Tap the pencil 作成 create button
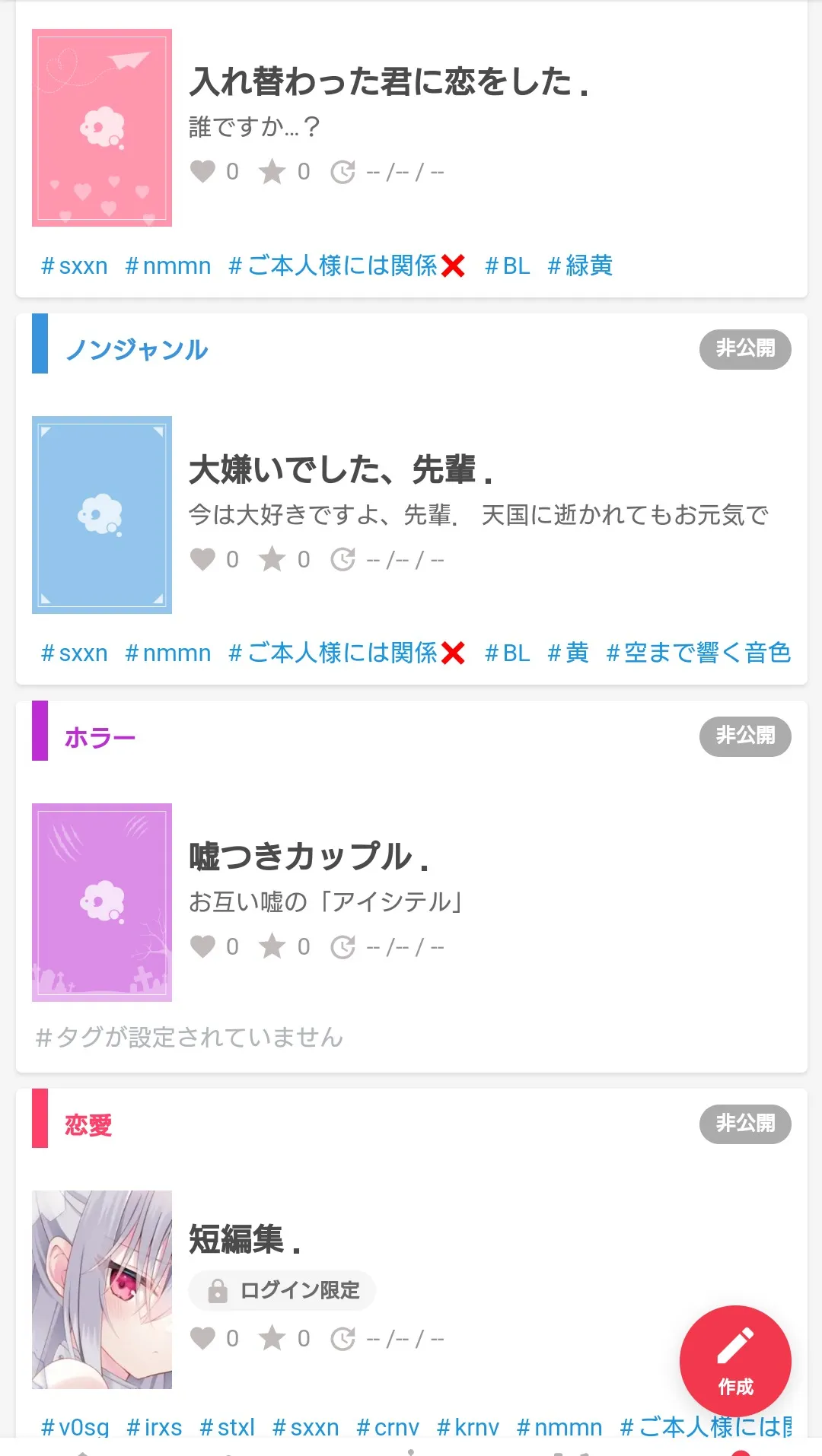Screen dimensions: 822x1456 (734, 1362)
